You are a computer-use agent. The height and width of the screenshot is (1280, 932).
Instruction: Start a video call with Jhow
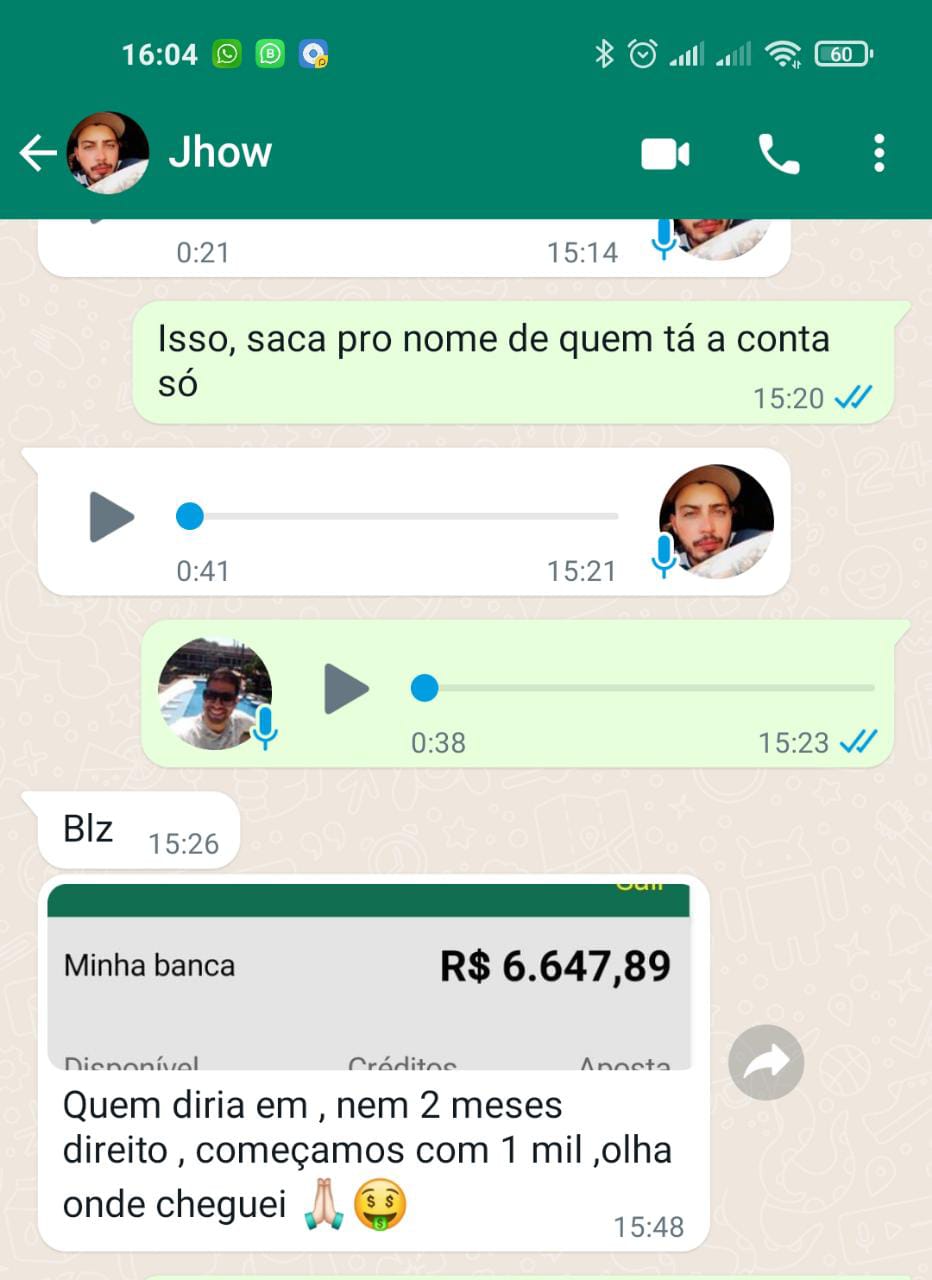click(665, 154)
